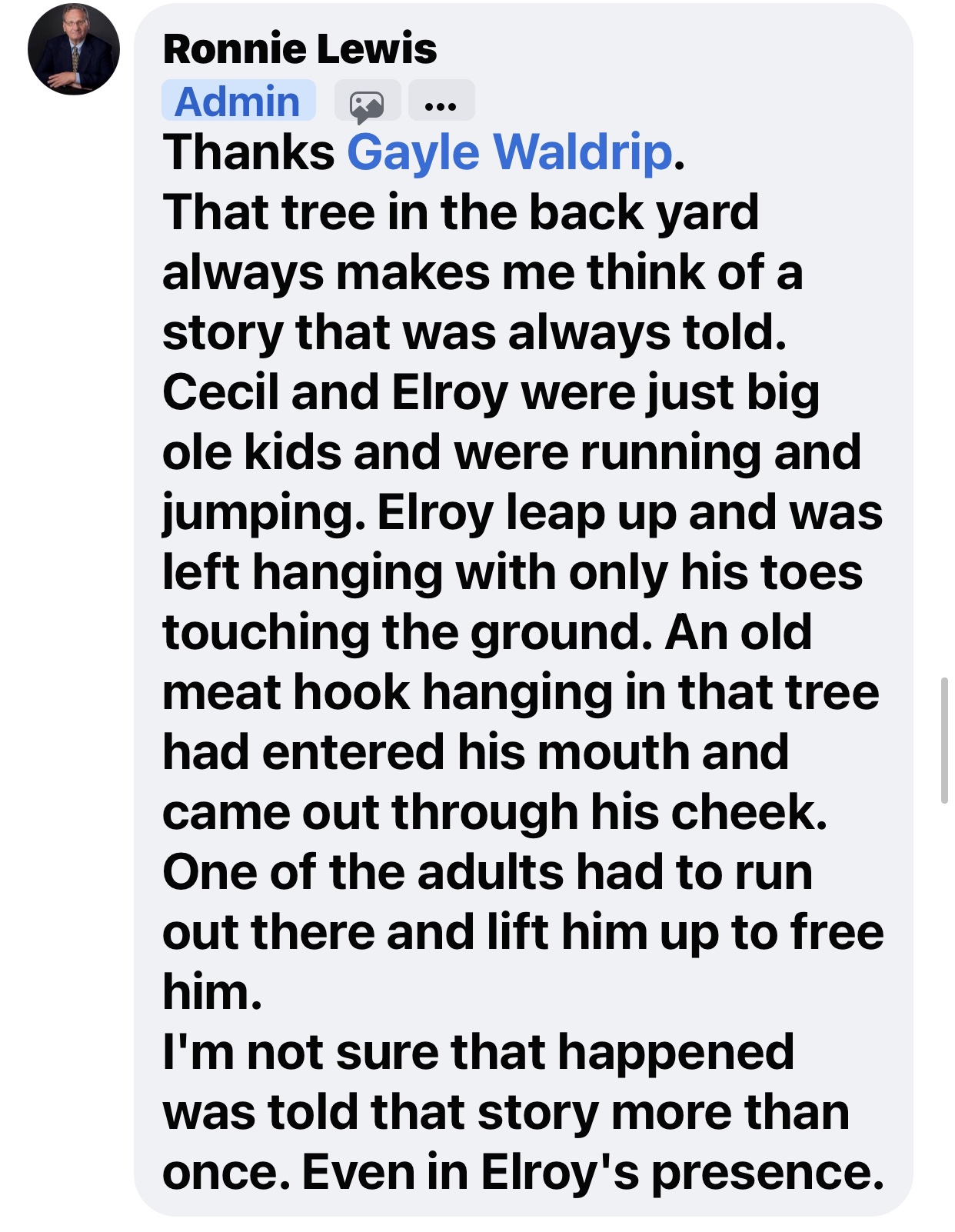Open Gayle Waldrip's tagged profile
This screenshot has height=1232, width=955.
point(510,152)
